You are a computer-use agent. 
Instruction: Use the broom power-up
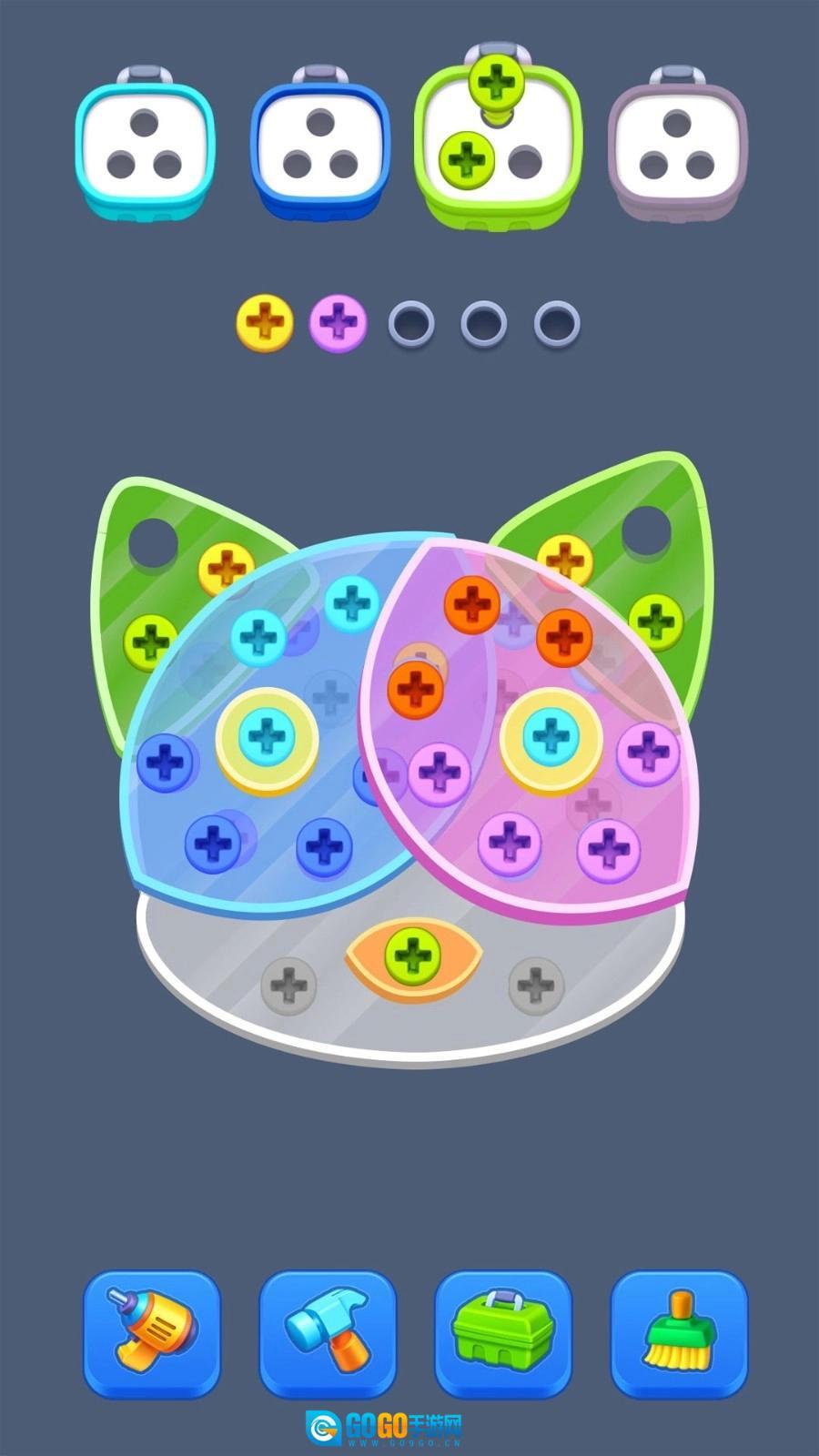click(x=679, y=1333)
